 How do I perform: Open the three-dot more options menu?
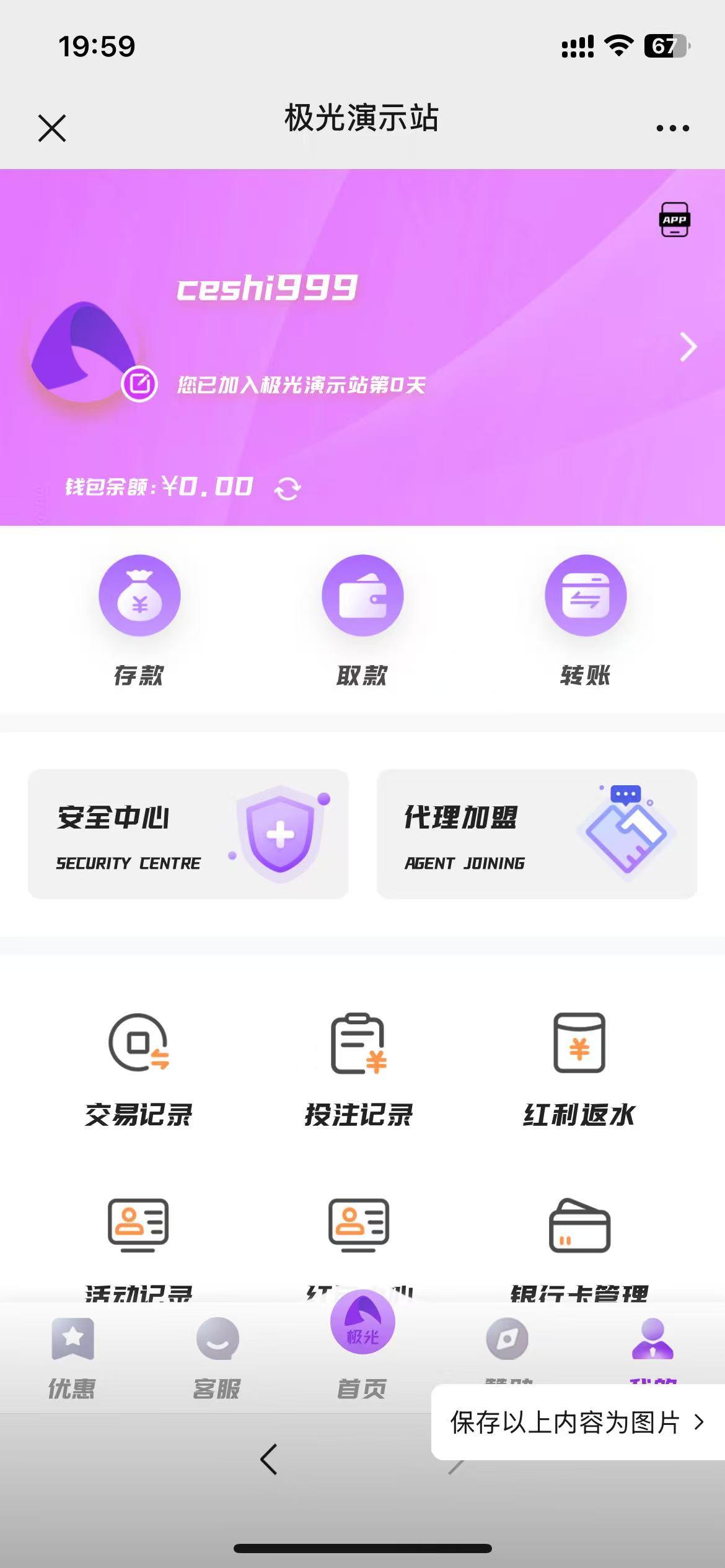pos(673,128)
